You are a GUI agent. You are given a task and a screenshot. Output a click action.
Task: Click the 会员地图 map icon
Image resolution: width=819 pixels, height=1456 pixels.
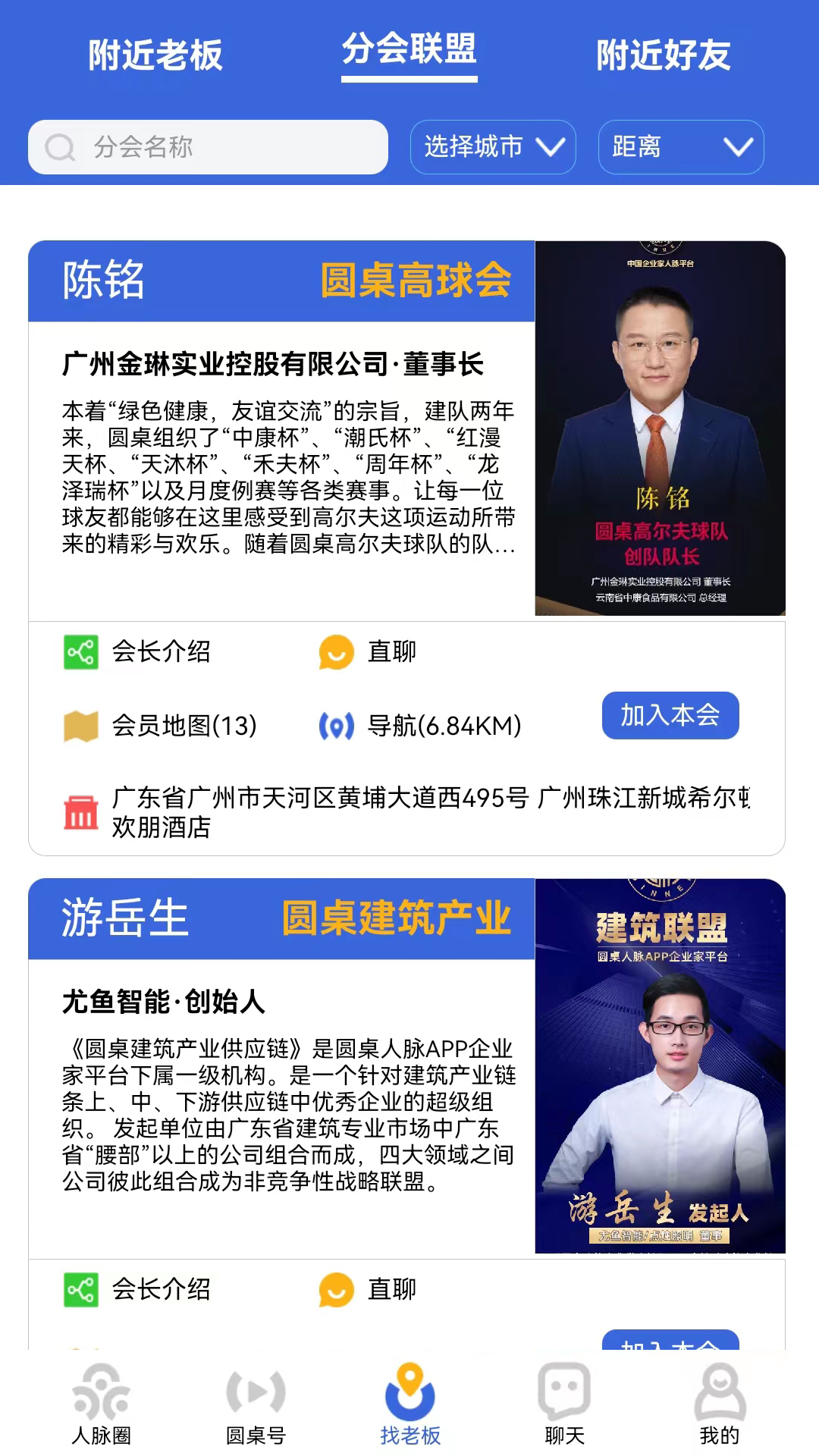click(82, 725)
